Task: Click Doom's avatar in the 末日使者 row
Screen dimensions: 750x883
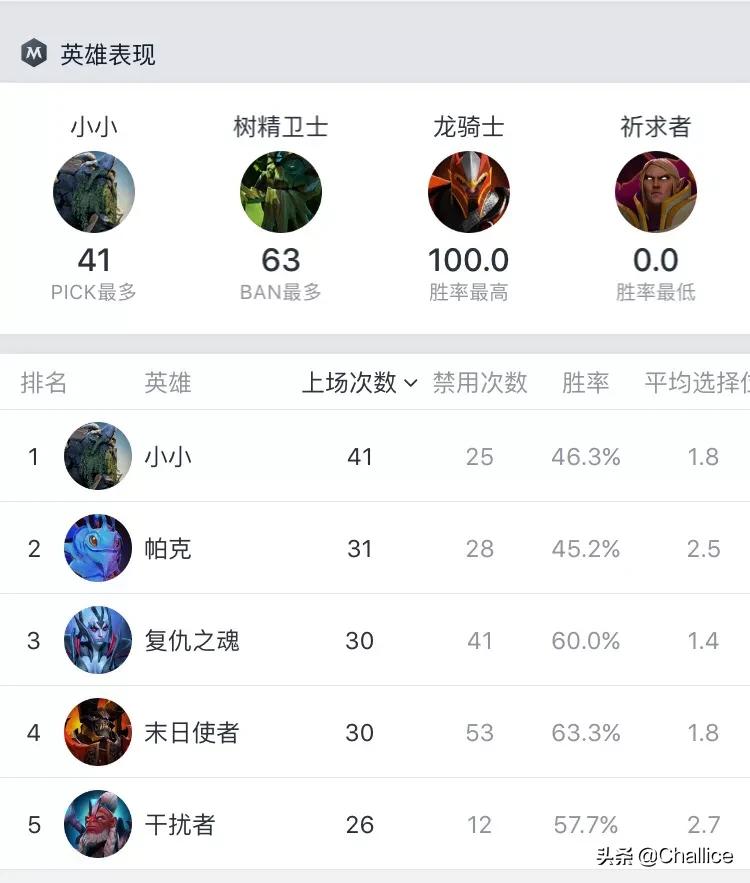Action: [97, 732]
